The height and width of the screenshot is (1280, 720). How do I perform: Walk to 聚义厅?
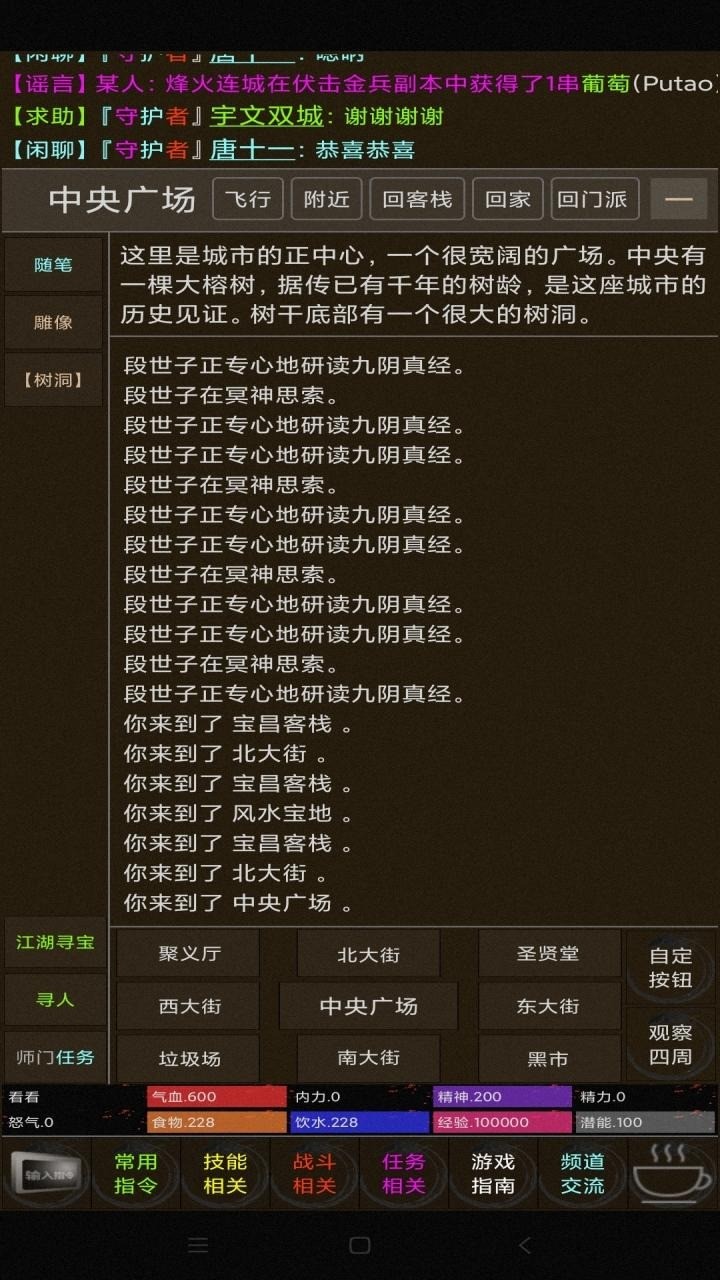tap(189, 954)
